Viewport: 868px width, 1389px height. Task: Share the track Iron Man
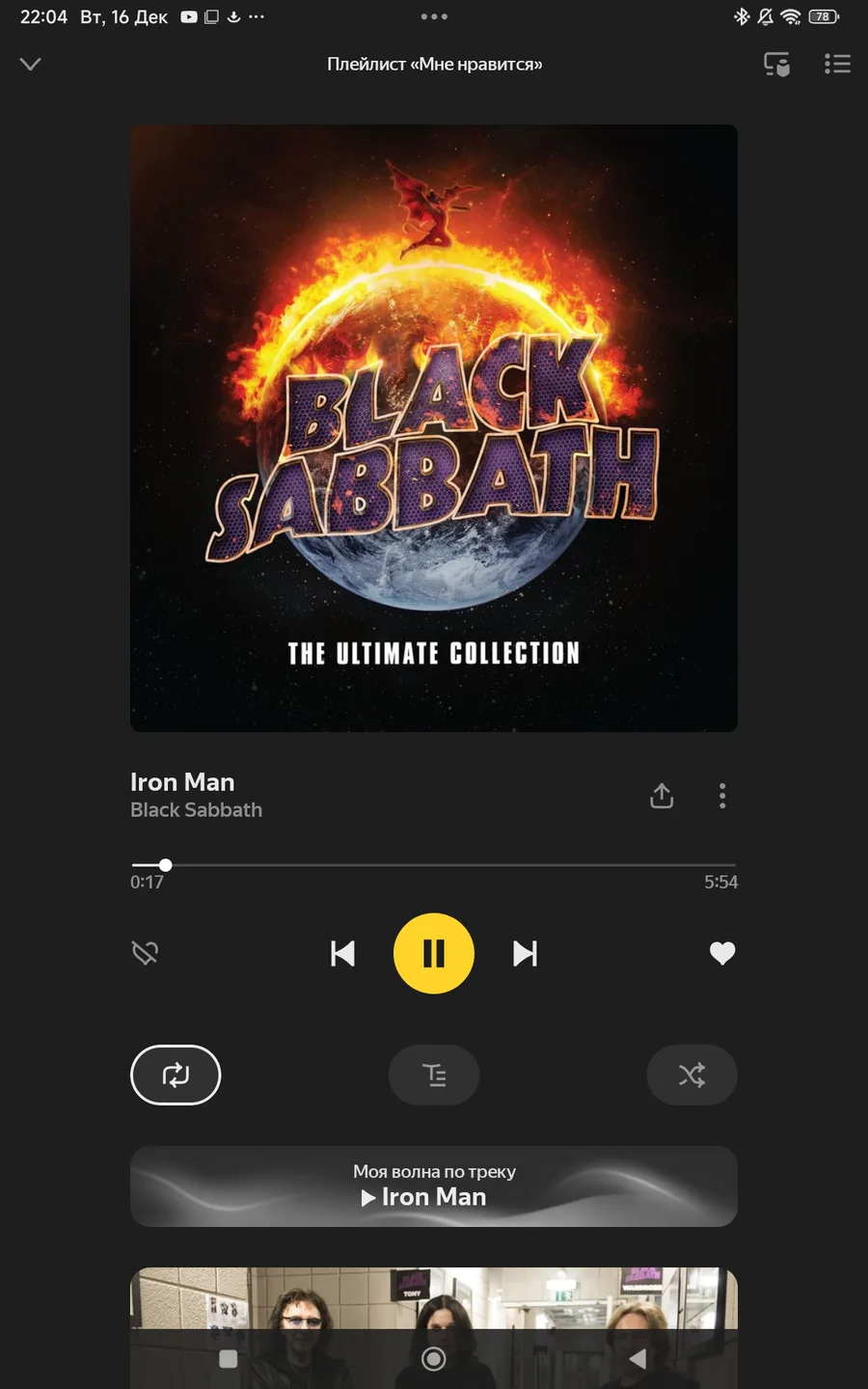click(x=662, y=796)
